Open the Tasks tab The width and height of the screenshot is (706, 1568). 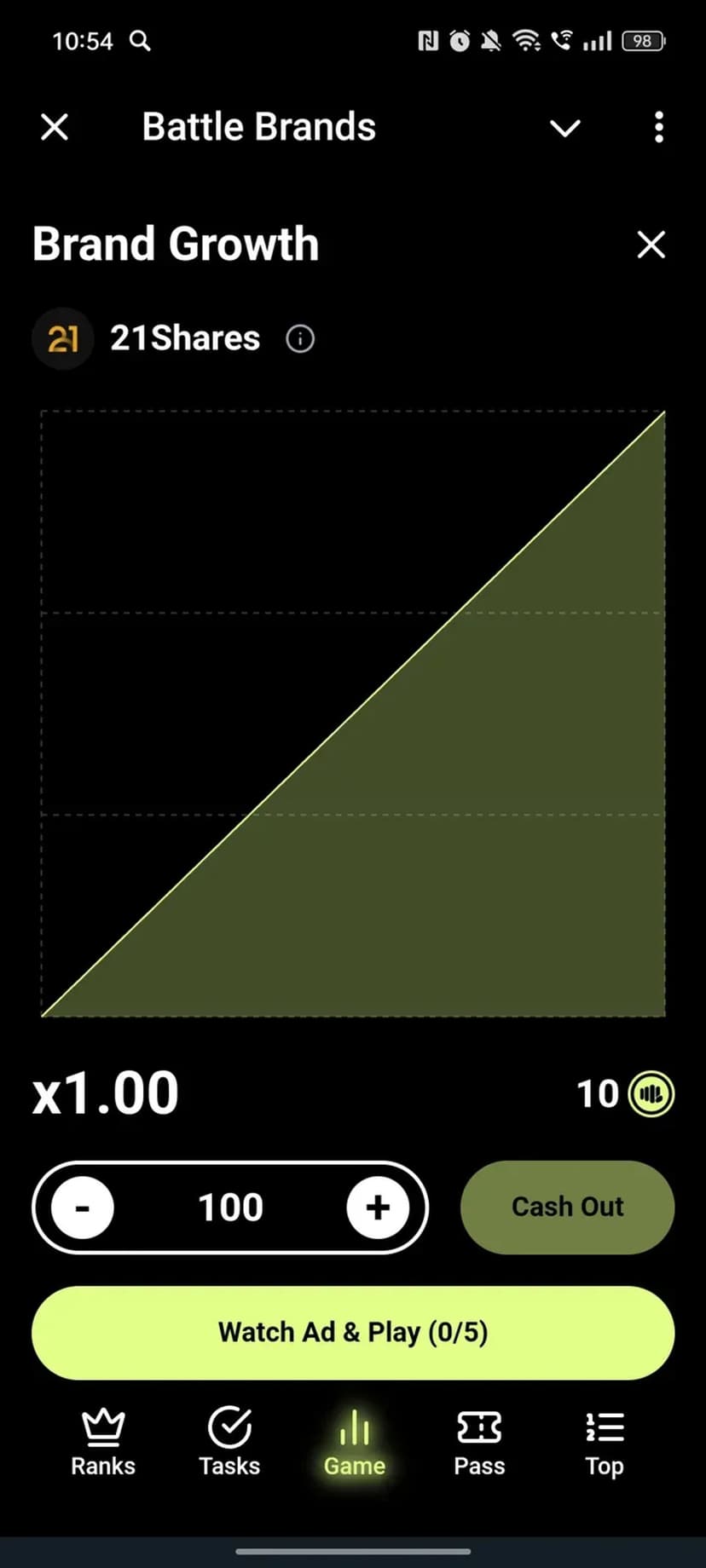click(x=229, y=1442)
